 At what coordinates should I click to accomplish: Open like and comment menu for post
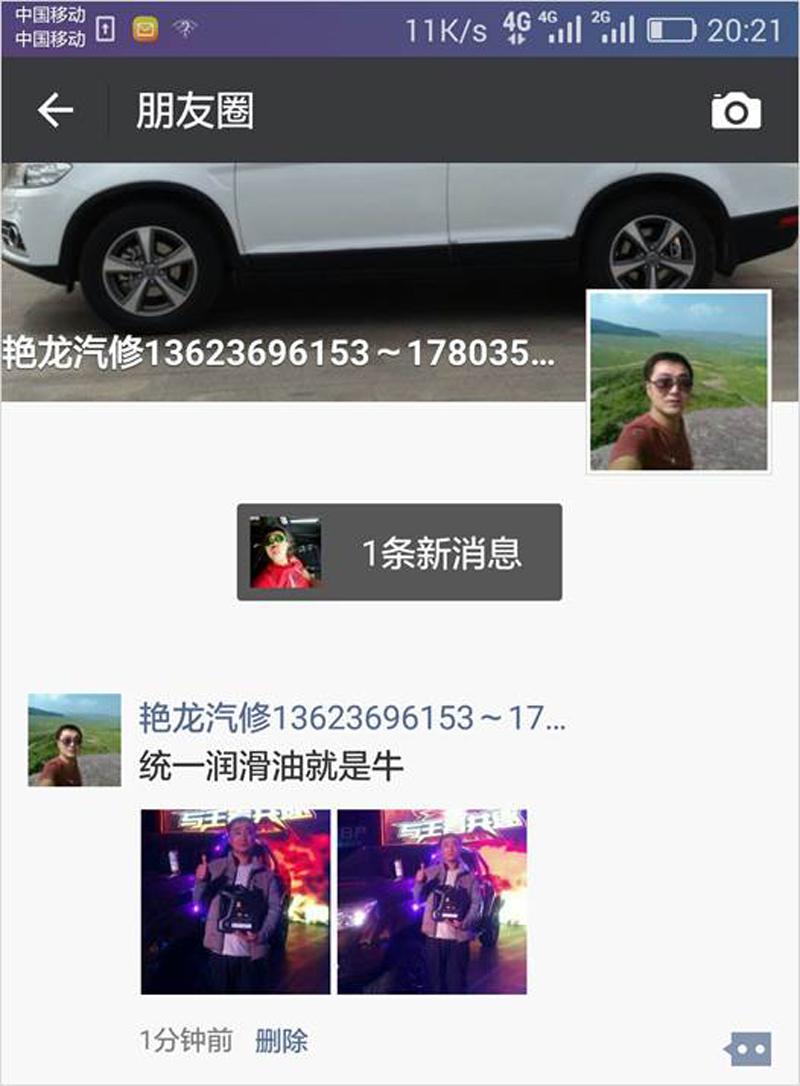(747, 1048)
